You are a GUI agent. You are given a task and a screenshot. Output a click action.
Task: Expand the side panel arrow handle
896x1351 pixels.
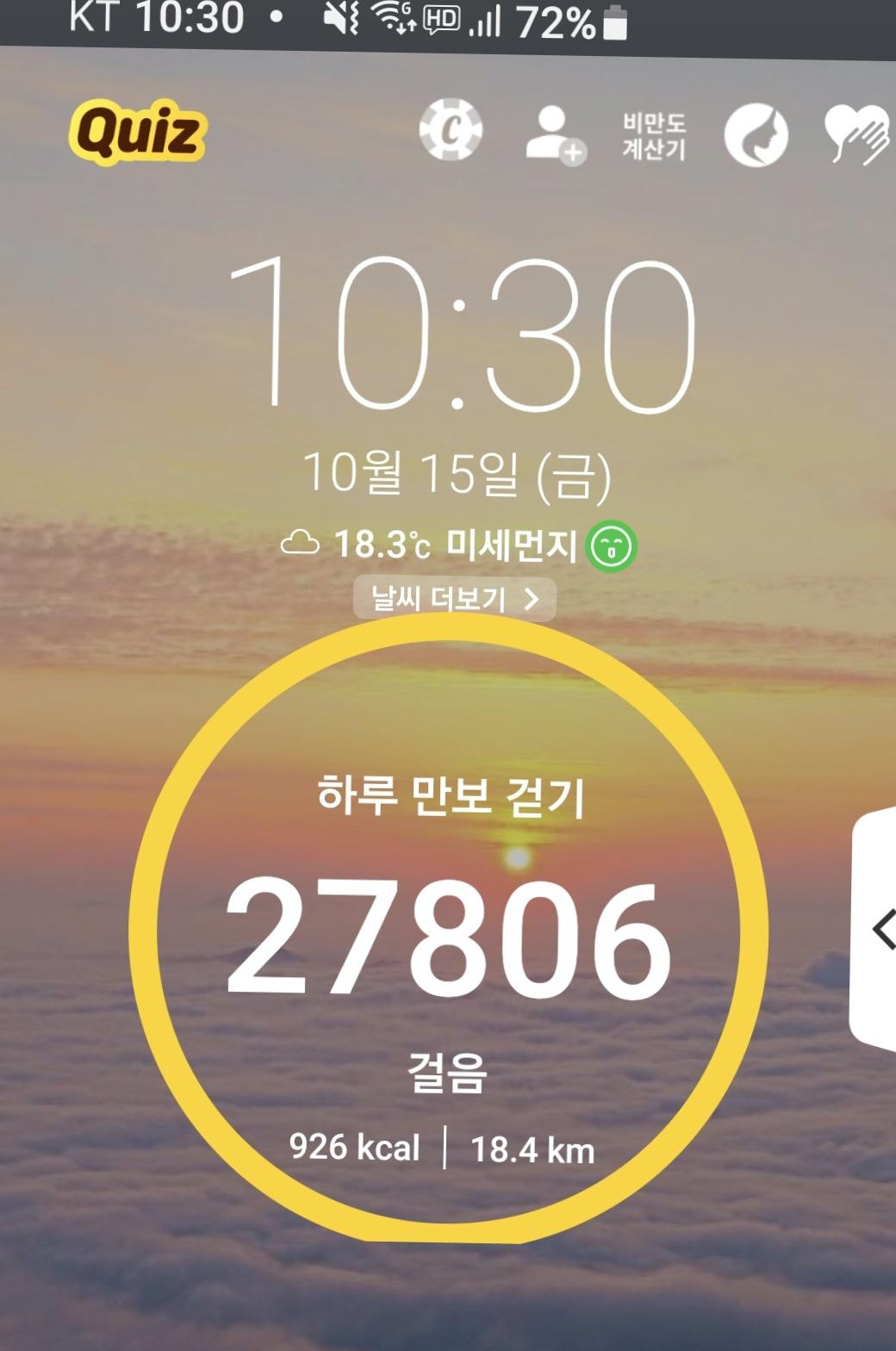[x=880, y=929]
